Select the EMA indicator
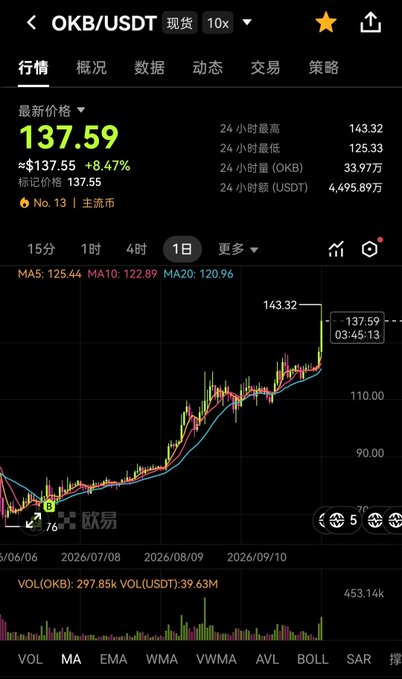Image resolution: width=402 pixels, height=679 pixels. coord(113,659)
